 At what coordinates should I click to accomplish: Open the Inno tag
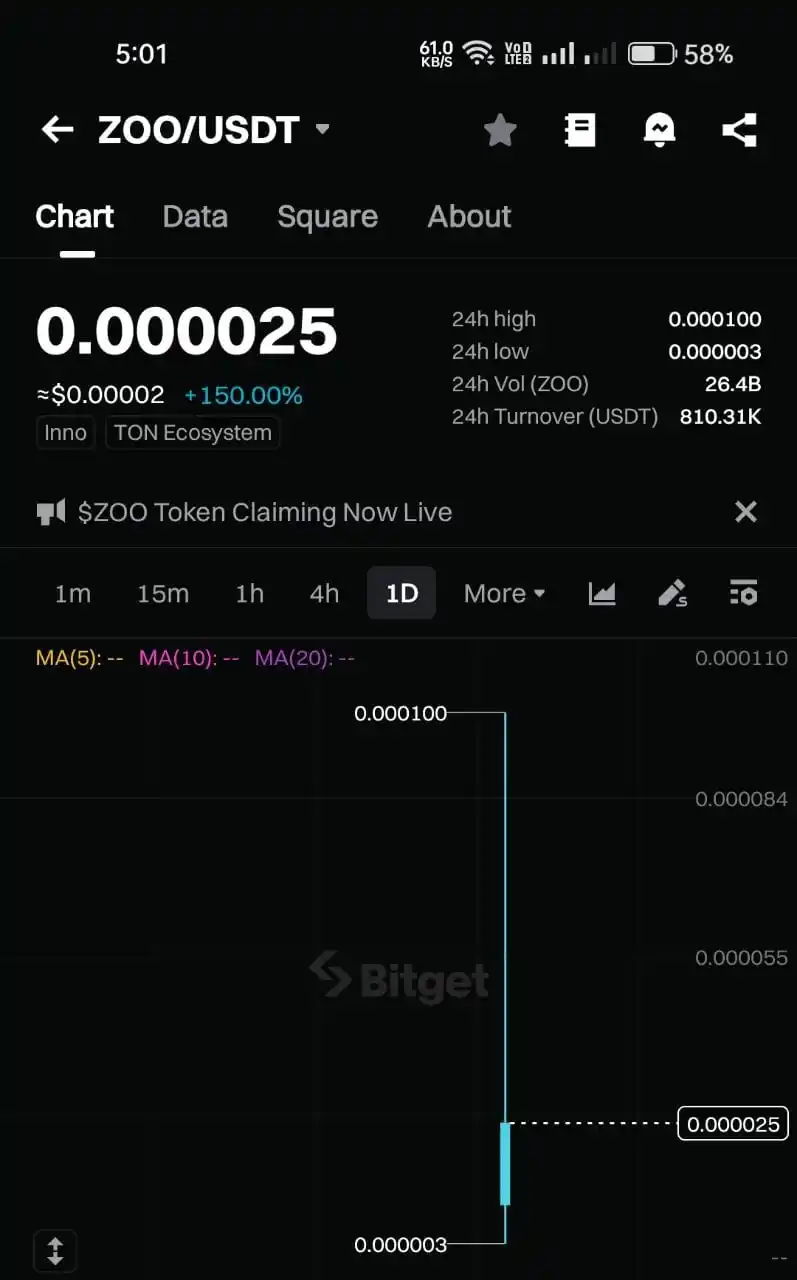pos(65,433)
